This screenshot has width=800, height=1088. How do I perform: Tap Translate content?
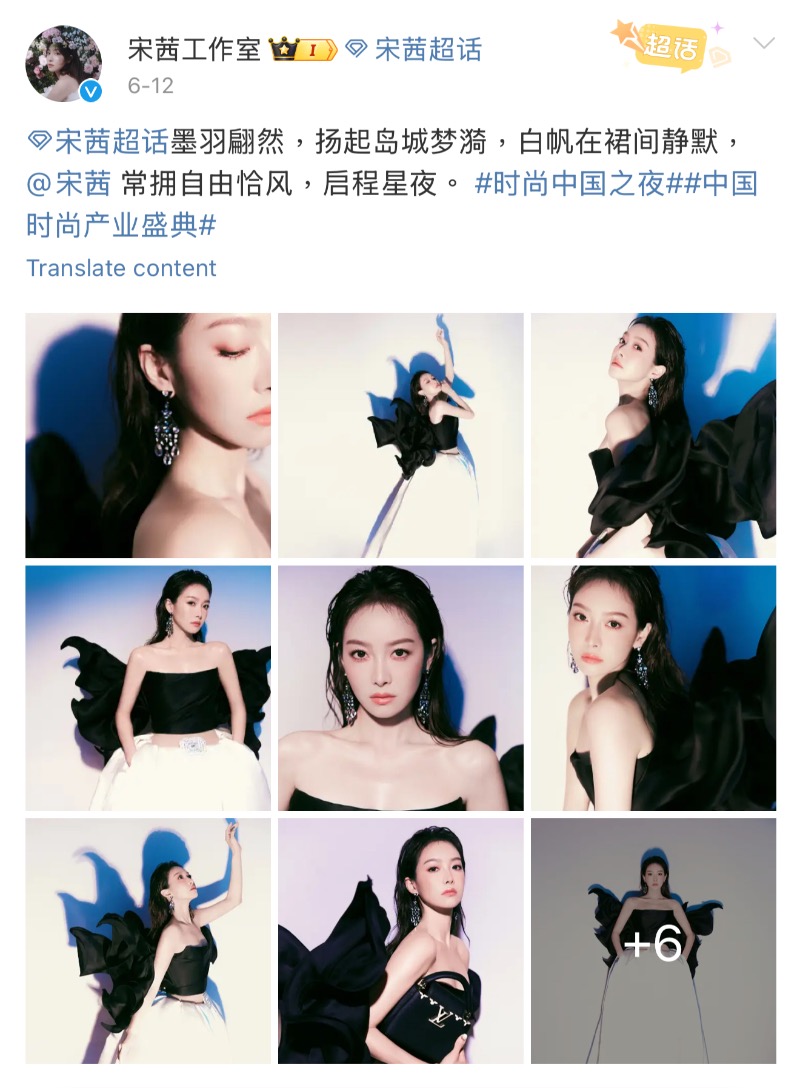[x=121, y=268]
